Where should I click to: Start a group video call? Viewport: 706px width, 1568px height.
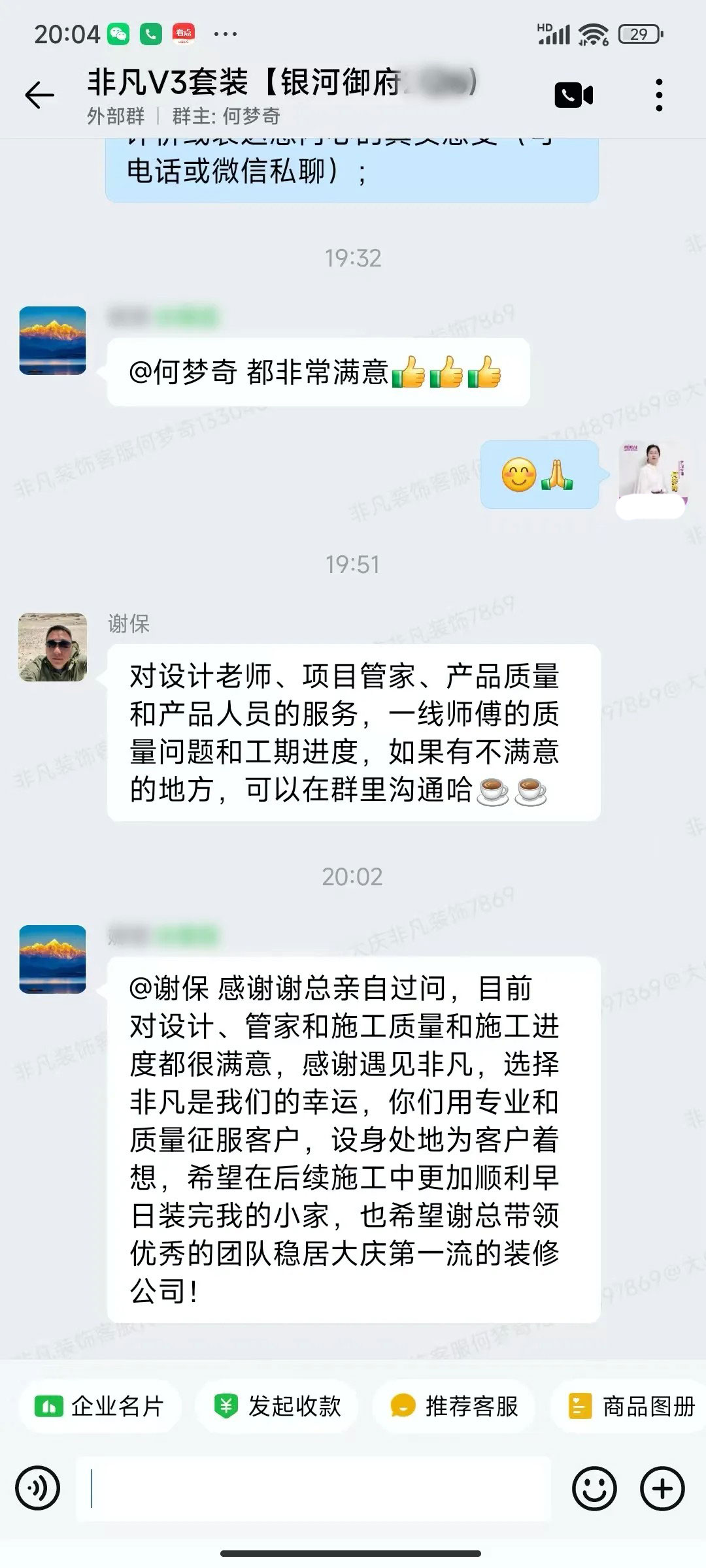(x=573, y=95)
